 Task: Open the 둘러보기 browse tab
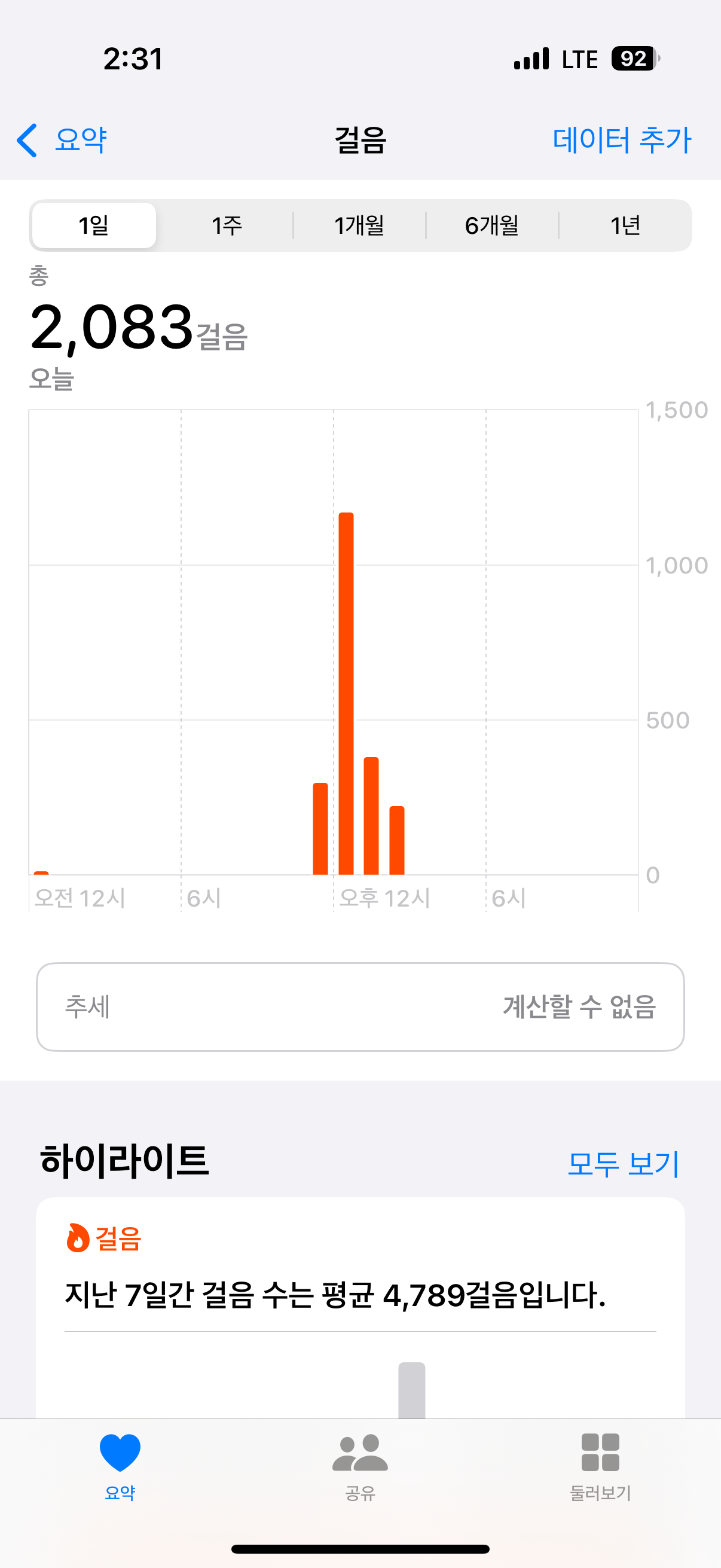[600, 1465]
